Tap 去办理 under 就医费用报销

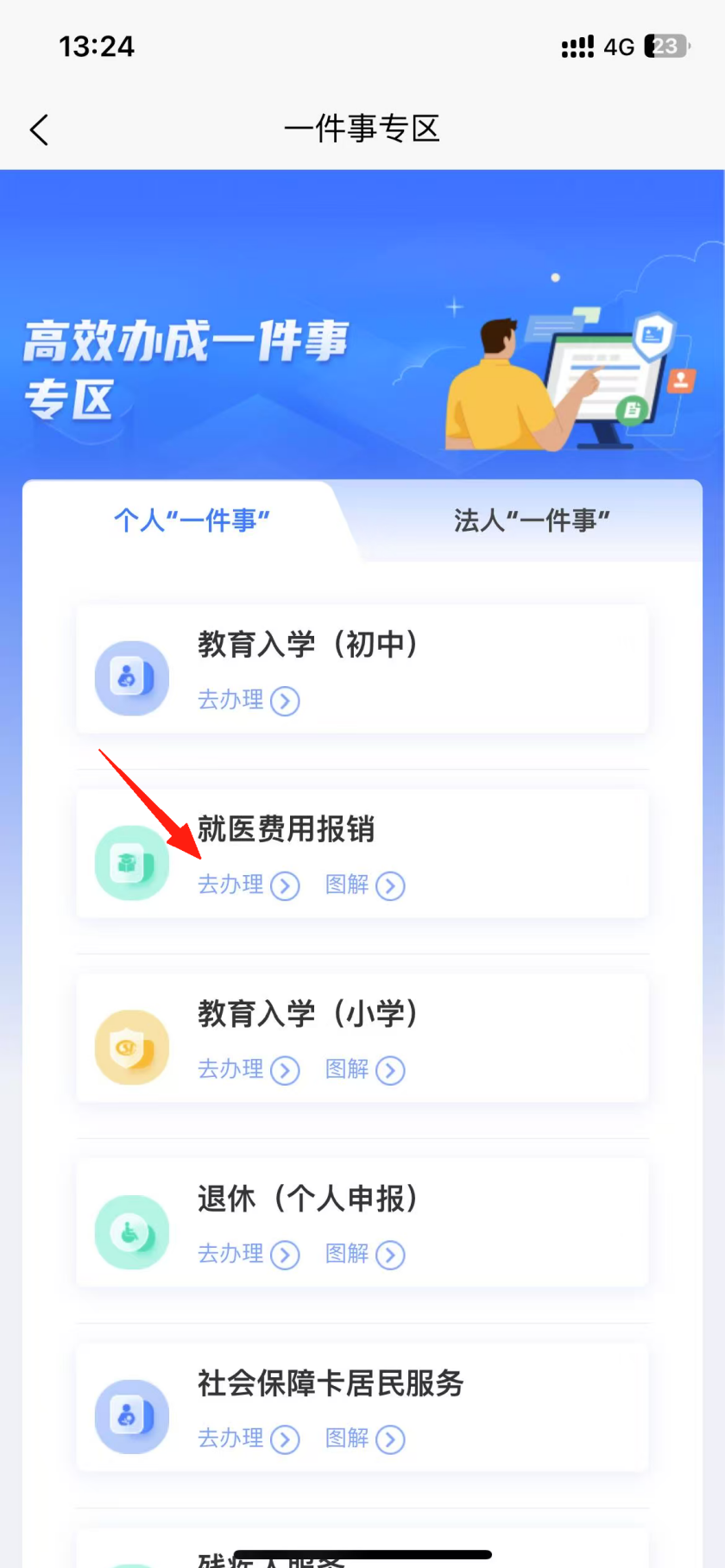coord(248,885)
